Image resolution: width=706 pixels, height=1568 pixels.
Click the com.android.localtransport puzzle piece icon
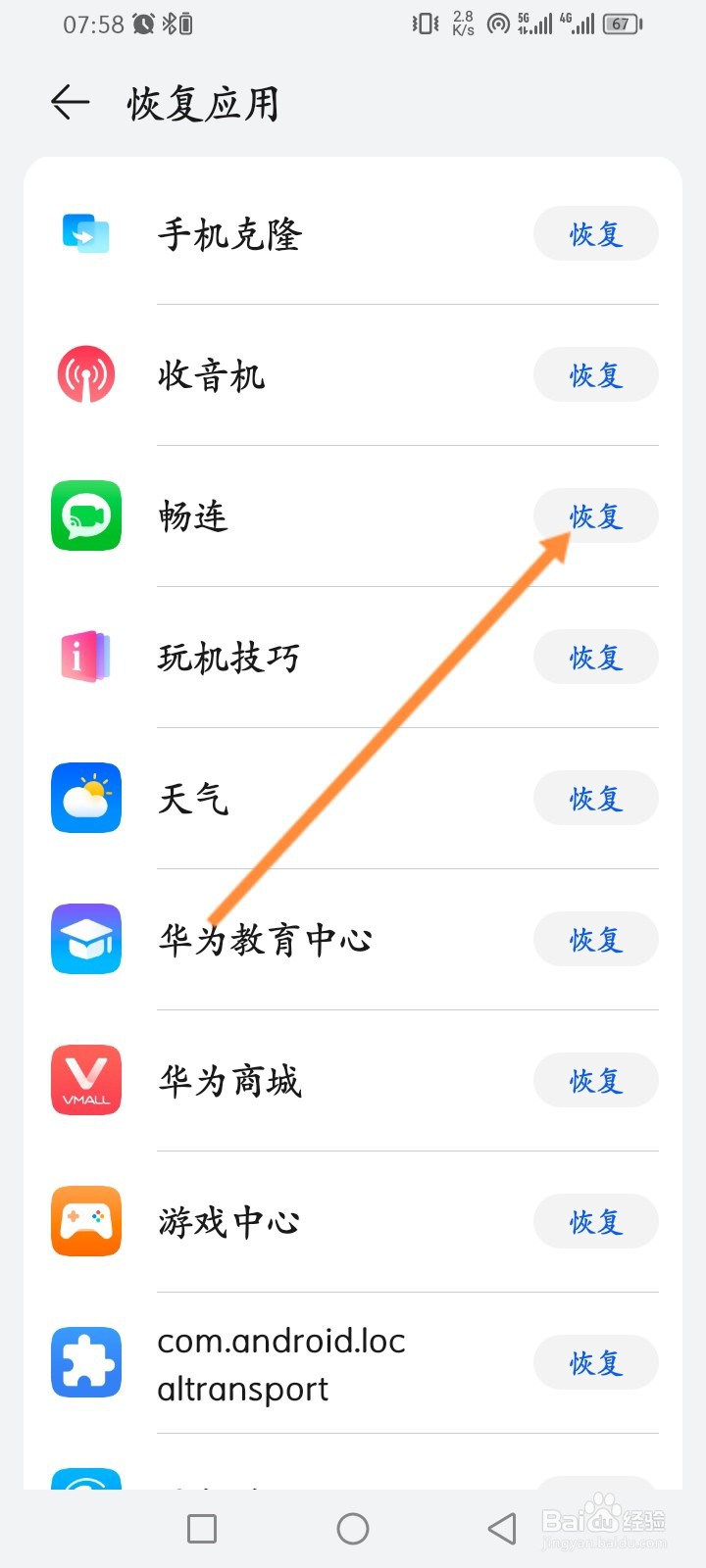(x=85, y=1362)
